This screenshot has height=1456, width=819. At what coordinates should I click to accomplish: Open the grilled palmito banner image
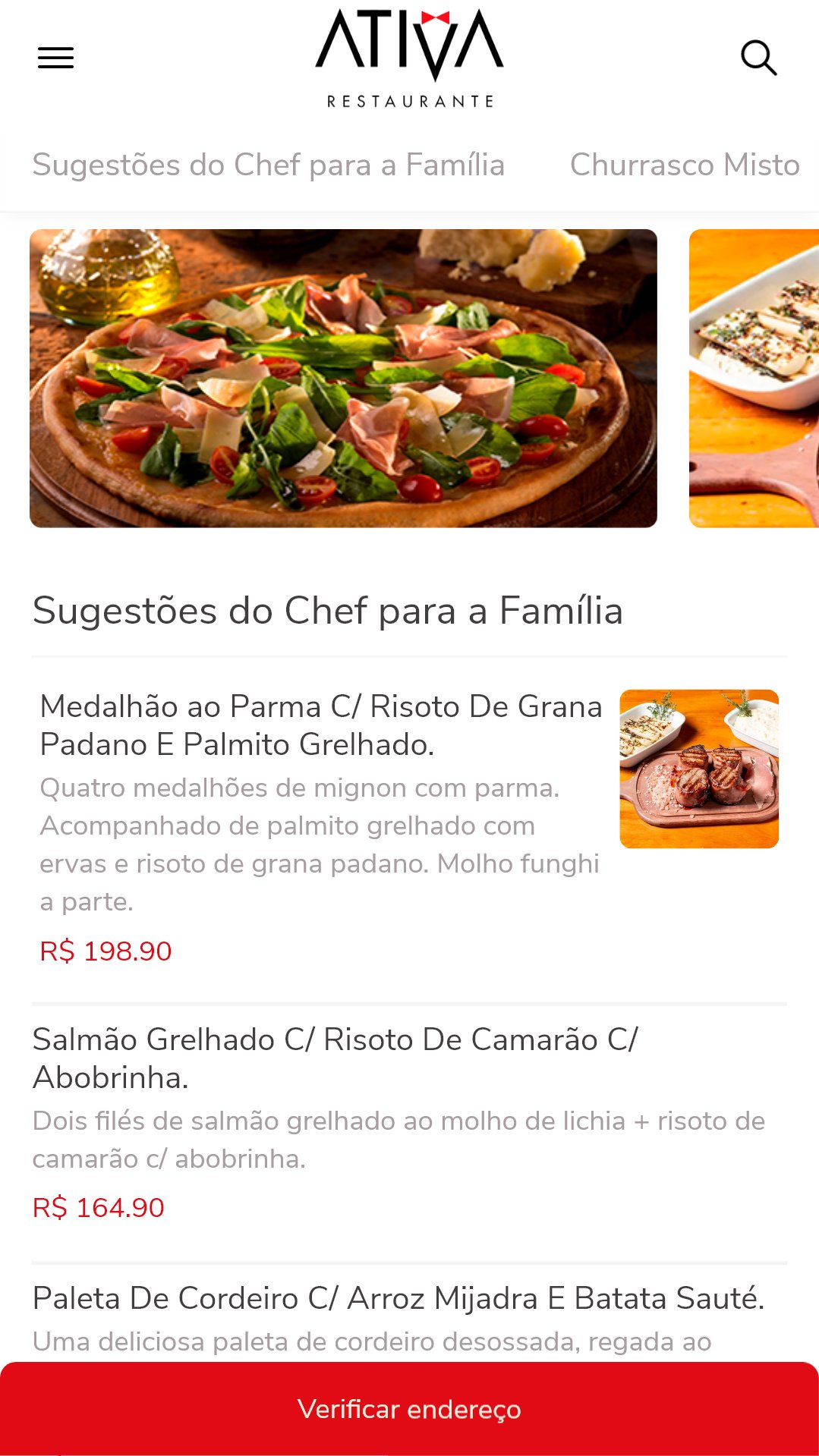pyautogui.click(x=754, y=378)
